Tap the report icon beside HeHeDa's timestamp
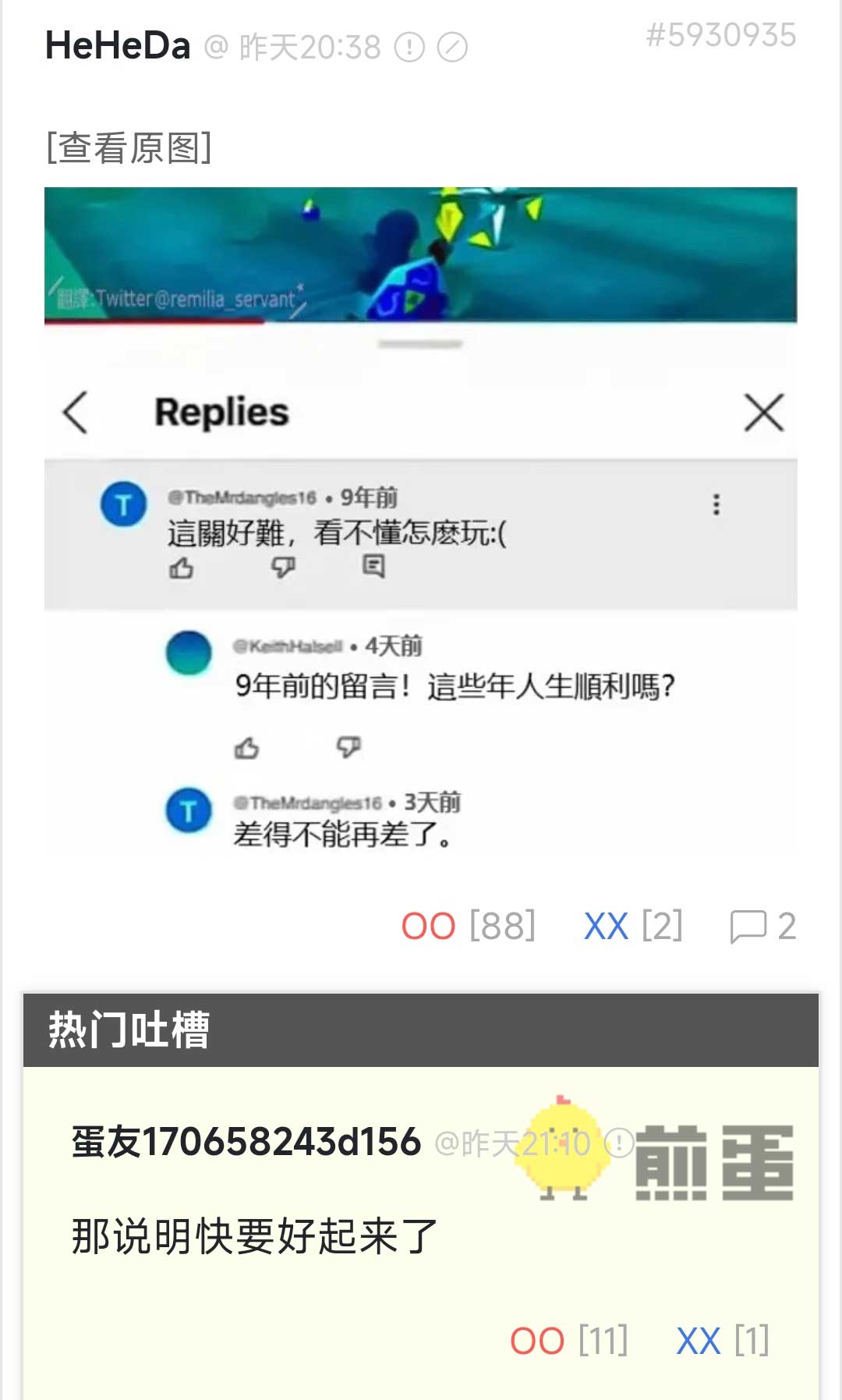Screen dimensions: 842x1400 pos(409,48)
